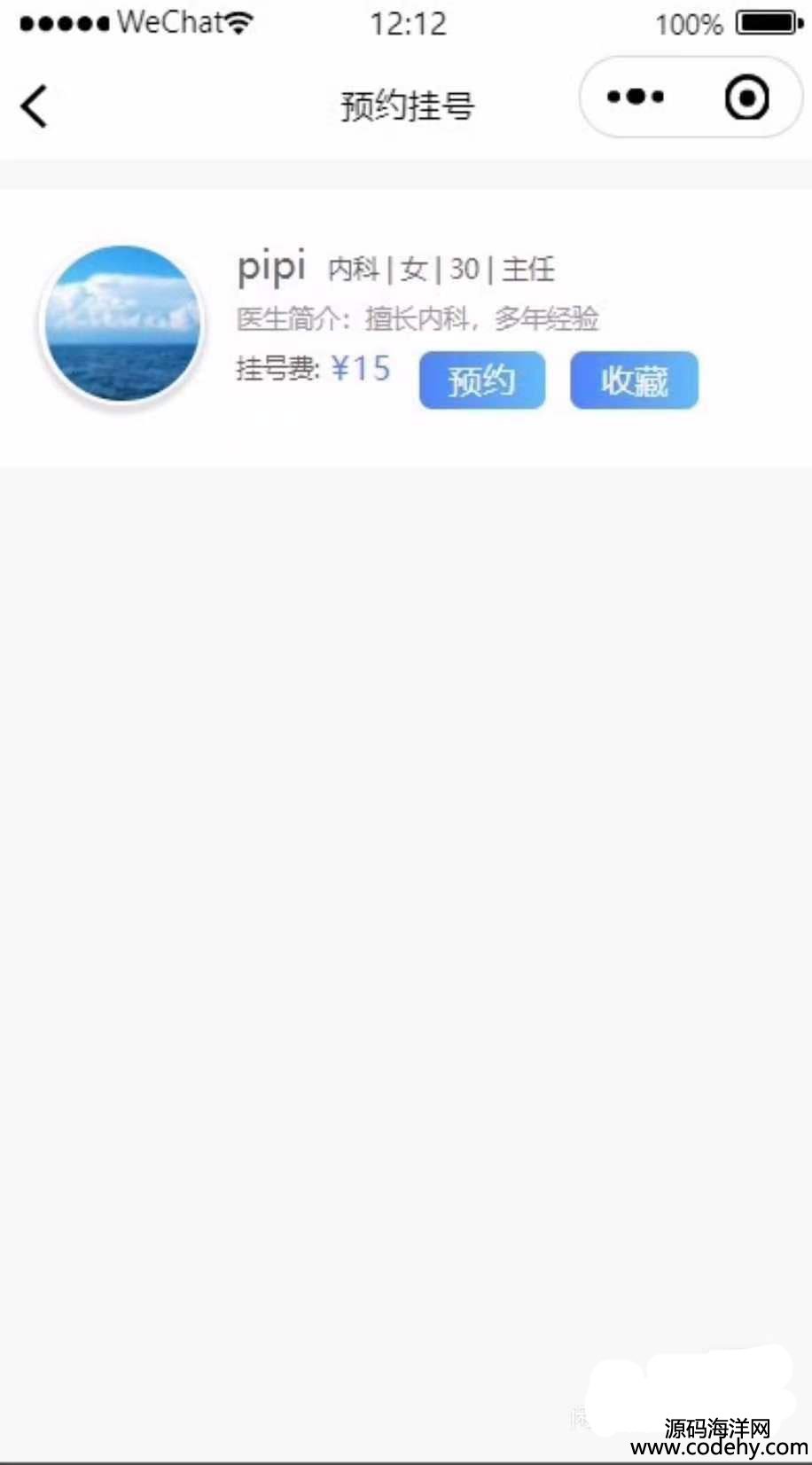Add doctor pipi to favorites

coord(634,380)
